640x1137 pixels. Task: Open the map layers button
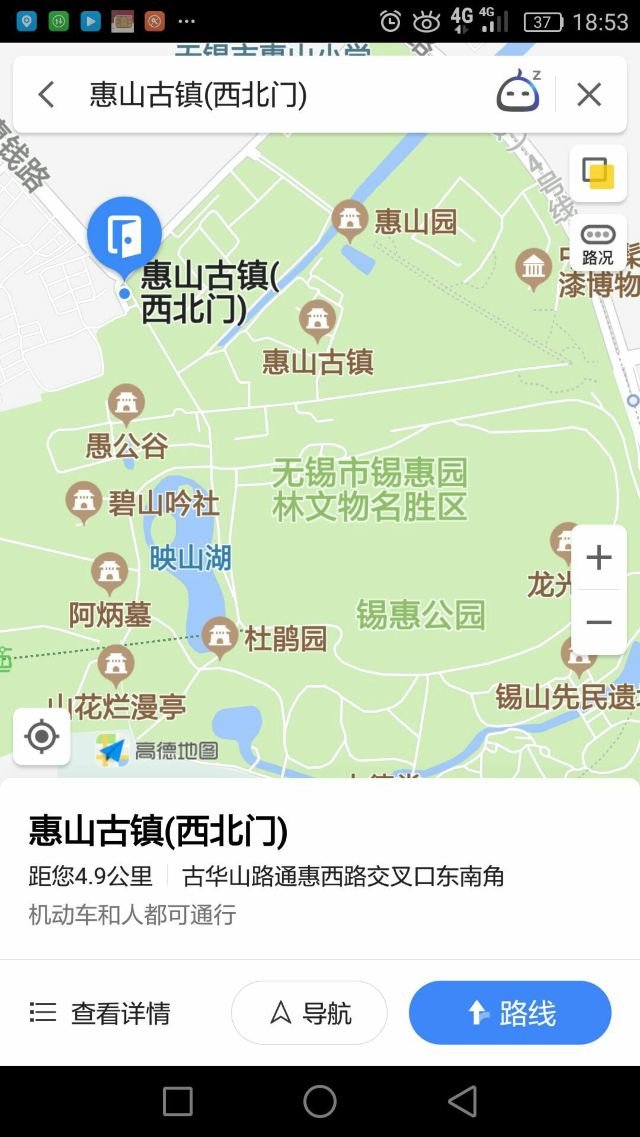pos(598,173)
